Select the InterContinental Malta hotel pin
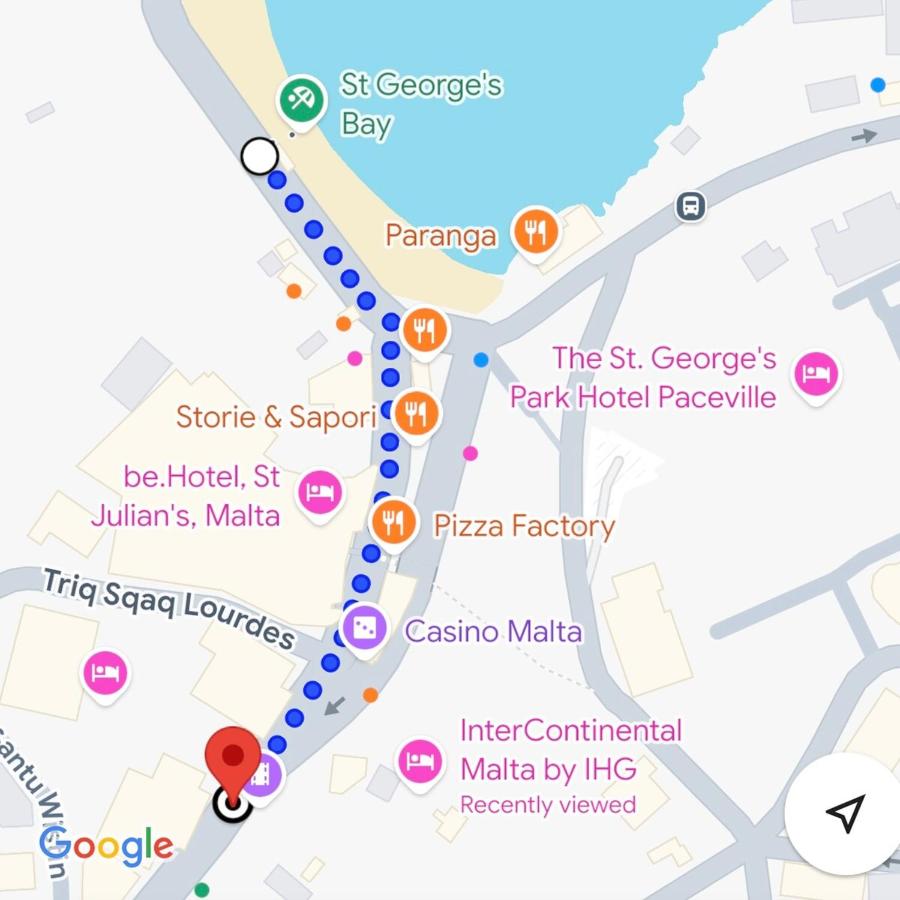 (421, 762)
